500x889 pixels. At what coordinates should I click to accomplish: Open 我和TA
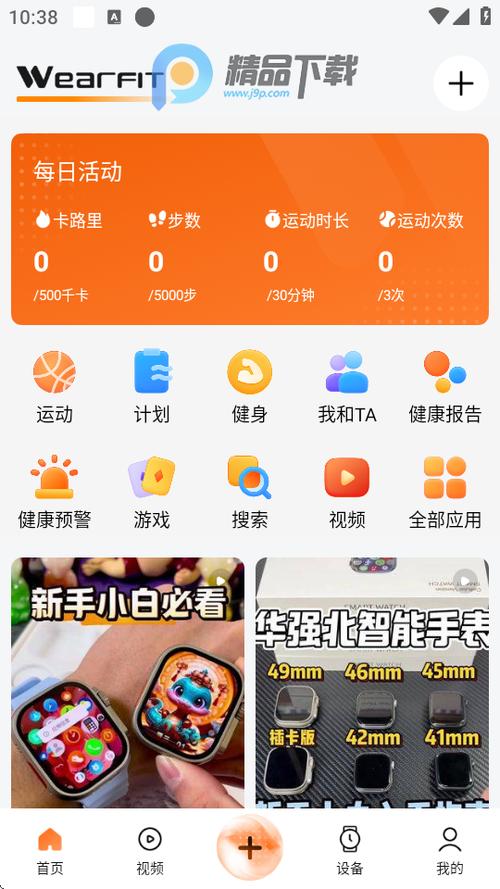pyautogui.click(x=347, y=387)
